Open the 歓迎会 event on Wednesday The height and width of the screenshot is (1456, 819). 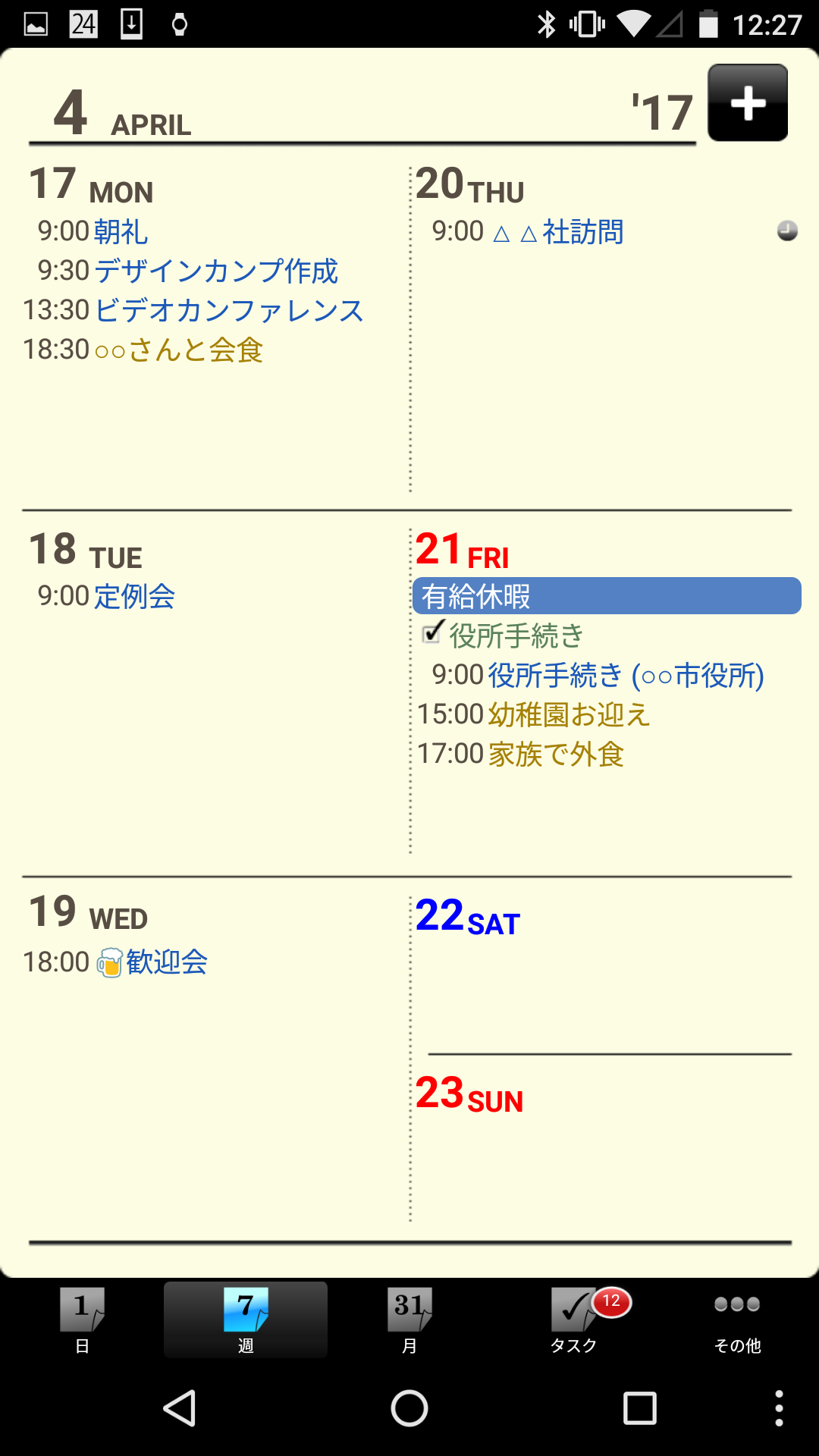[115, 962]
